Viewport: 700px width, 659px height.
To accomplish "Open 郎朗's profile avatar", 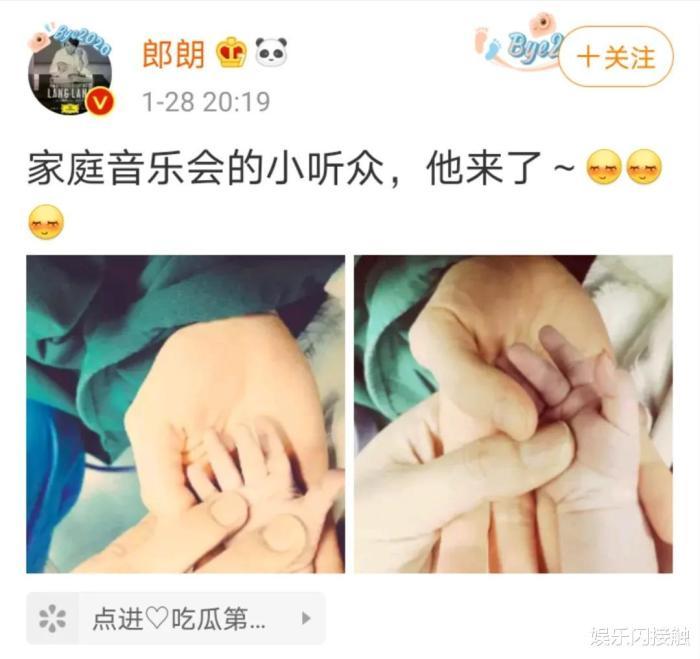I will tap(70, 71).
